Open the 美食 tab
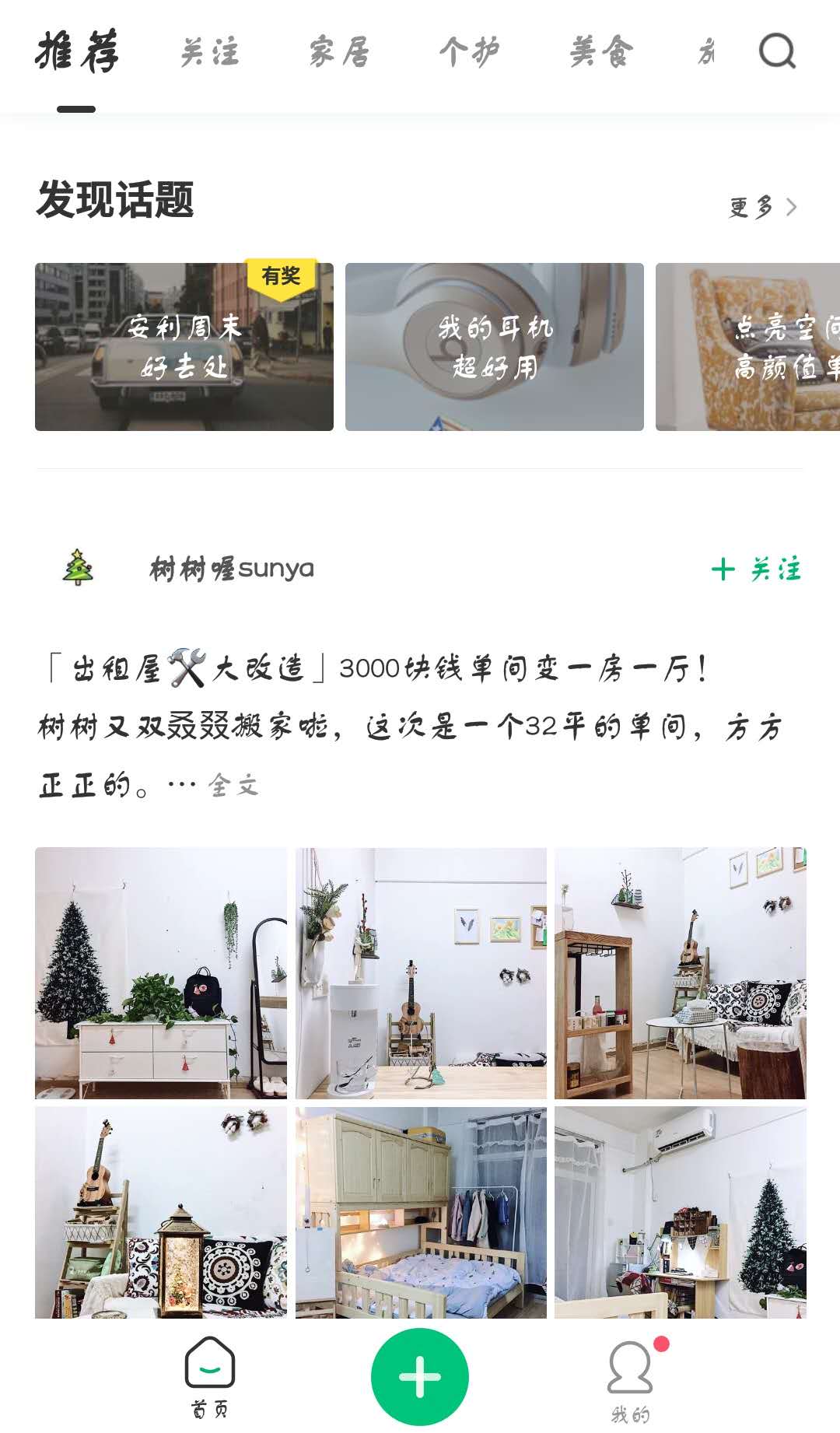The image size is (840, 1433). (x=600, y=53)
